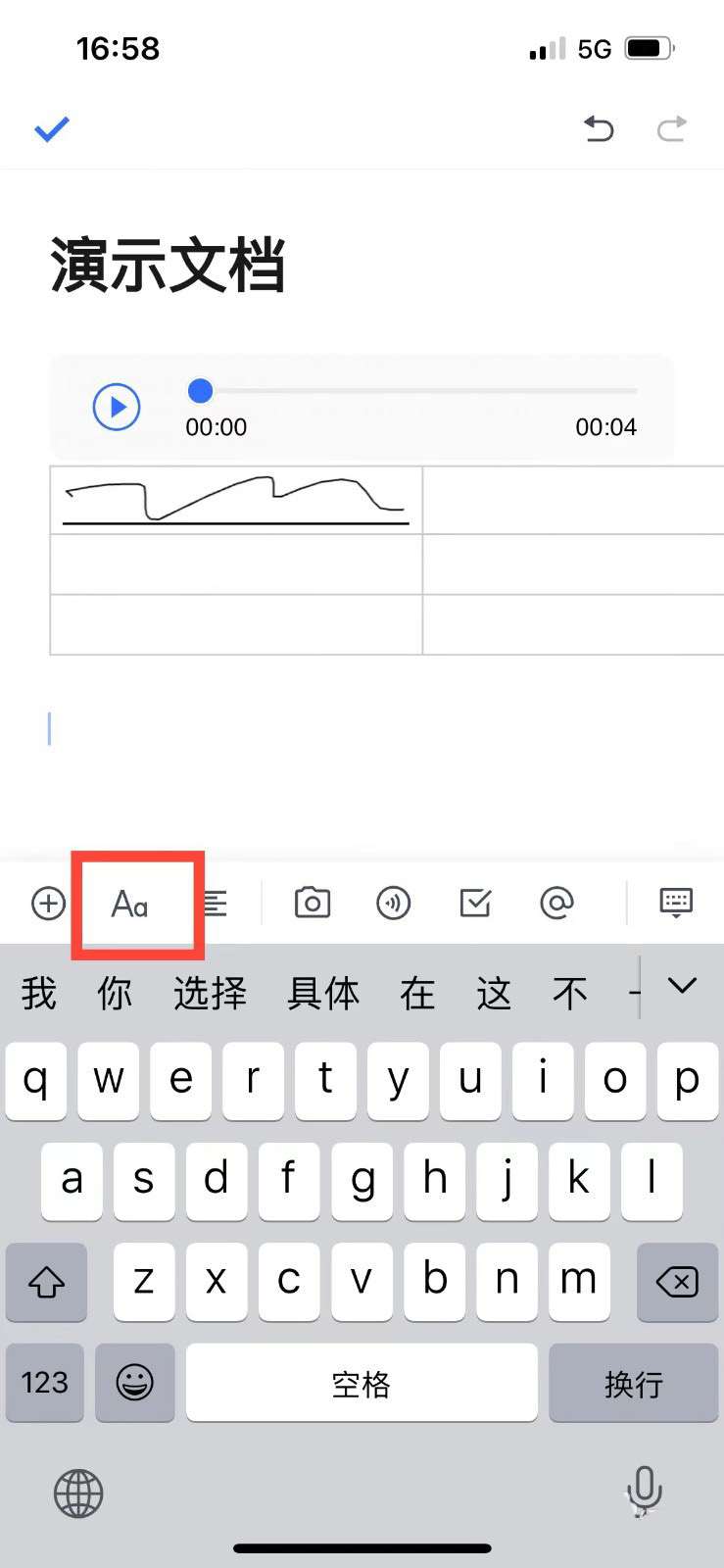This screenshot has width=724, height=1568.
Task: Click the @ mention icon
Action: point(557,904)
